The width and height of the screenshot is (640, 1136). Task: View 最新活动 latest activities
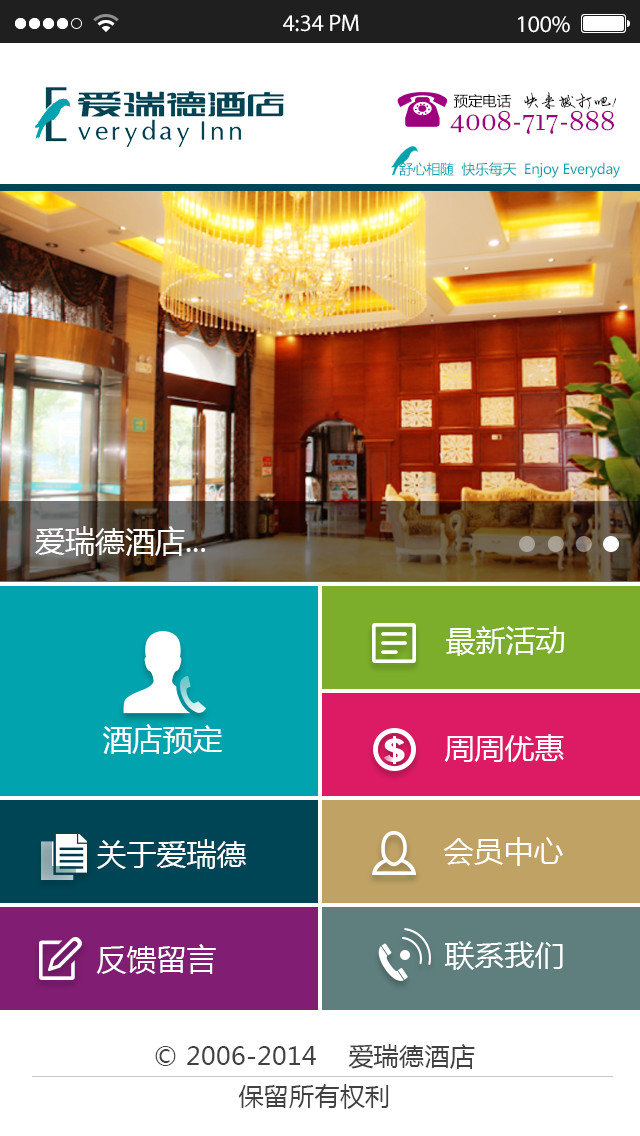coord(480,639)
